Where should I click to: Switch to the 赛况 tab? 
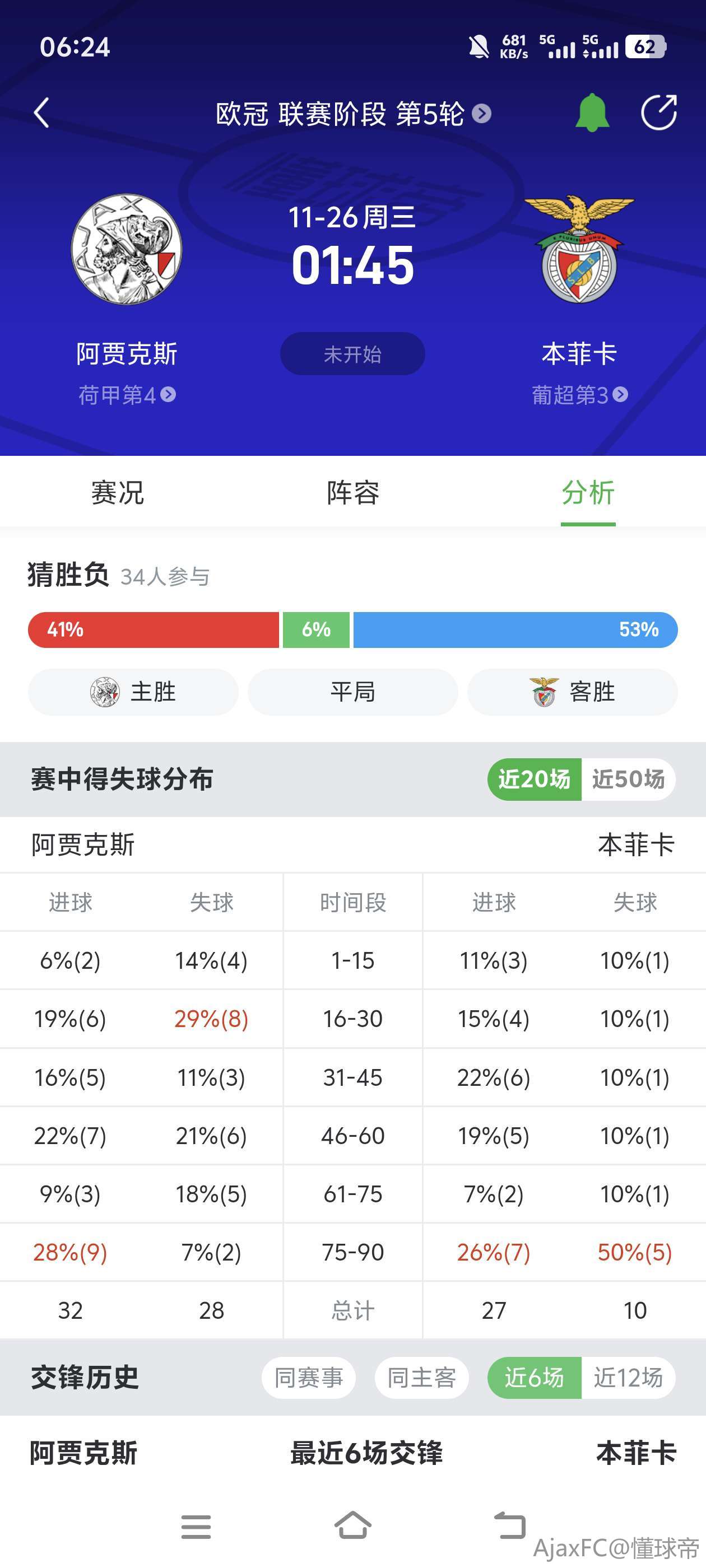(117, 492)
